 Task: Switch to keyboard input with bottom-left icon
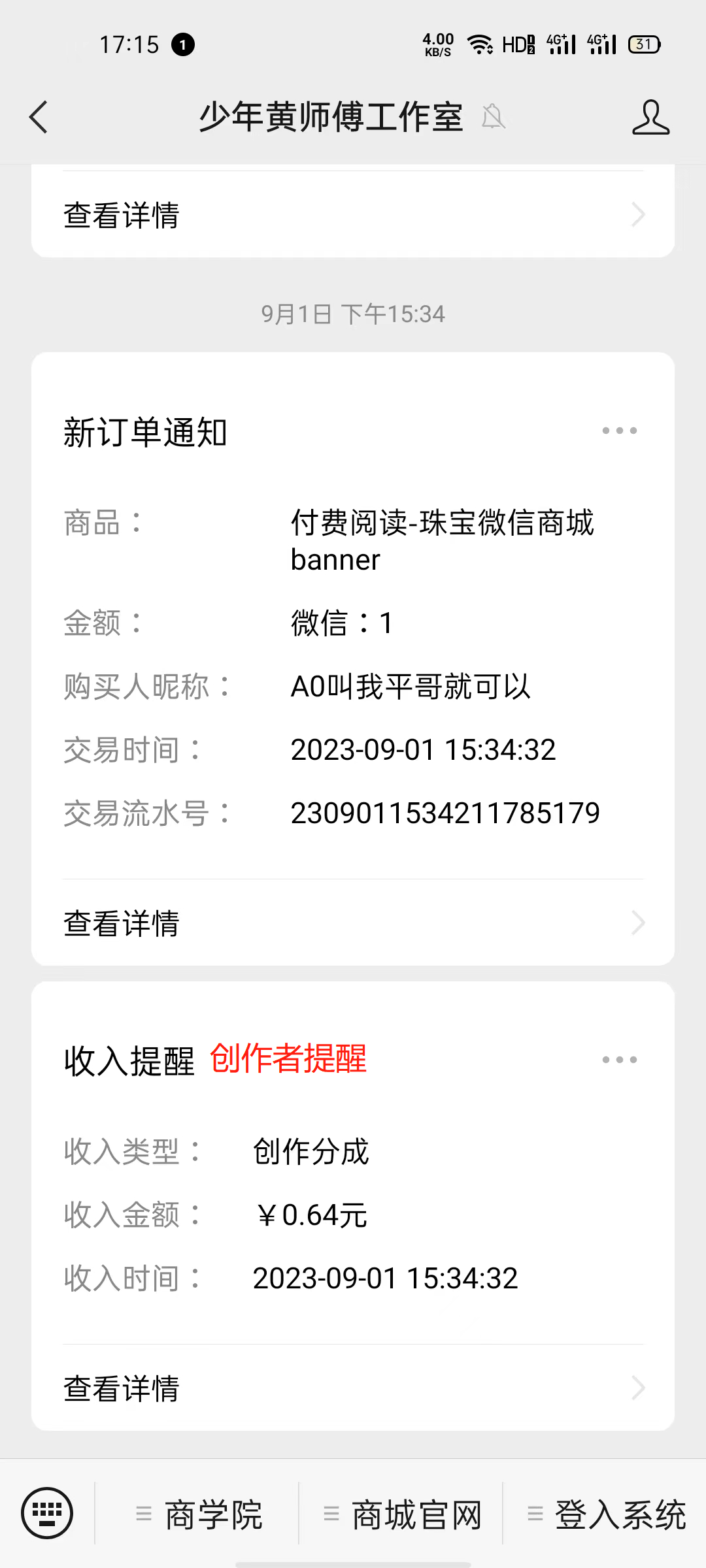(47, 1513)
